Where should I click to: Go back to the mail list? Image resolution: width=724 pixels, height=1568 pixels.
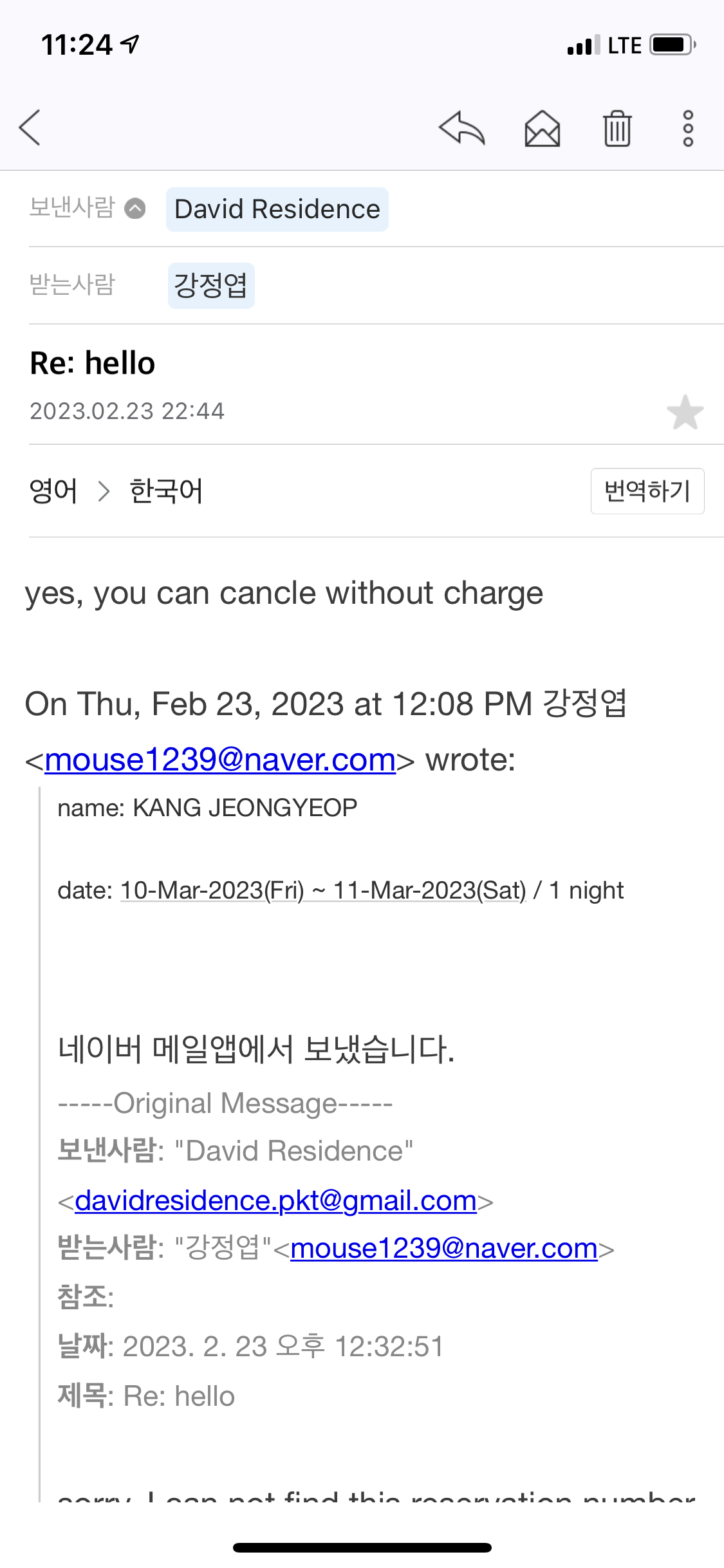(30, 127)
